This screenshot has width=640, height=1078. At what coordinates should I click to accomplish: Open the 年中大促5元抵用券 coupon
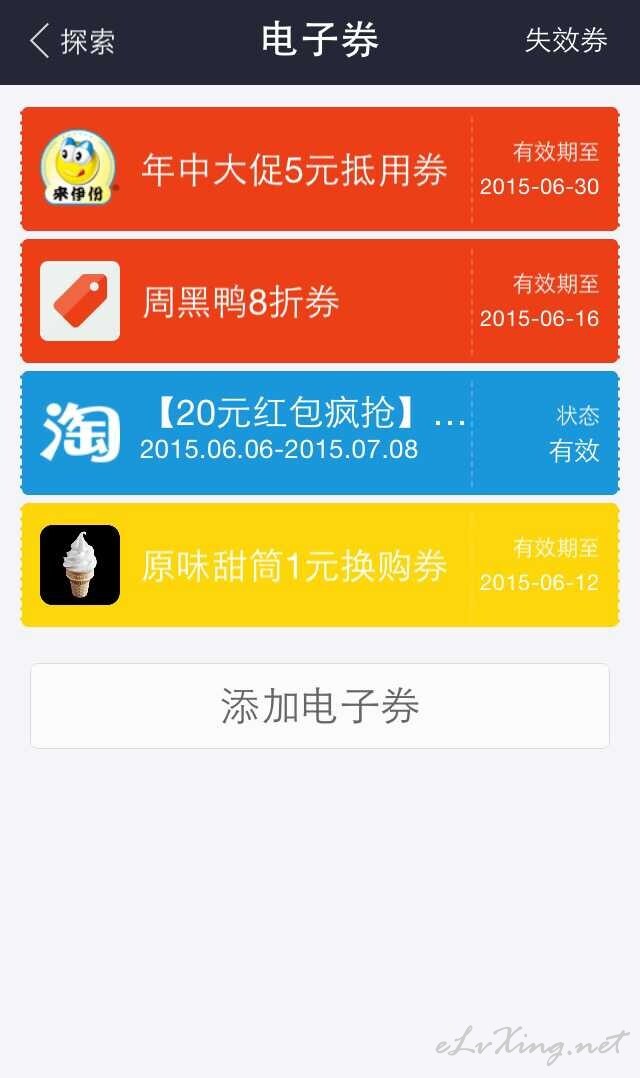tap(320, 169)
